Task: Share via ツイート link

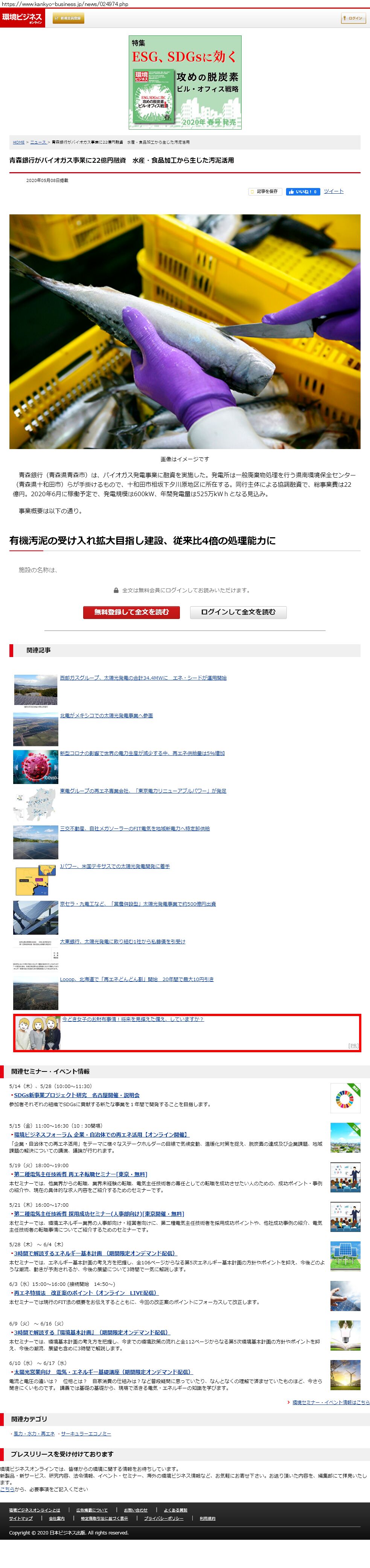Action: (x=333, y=191)
